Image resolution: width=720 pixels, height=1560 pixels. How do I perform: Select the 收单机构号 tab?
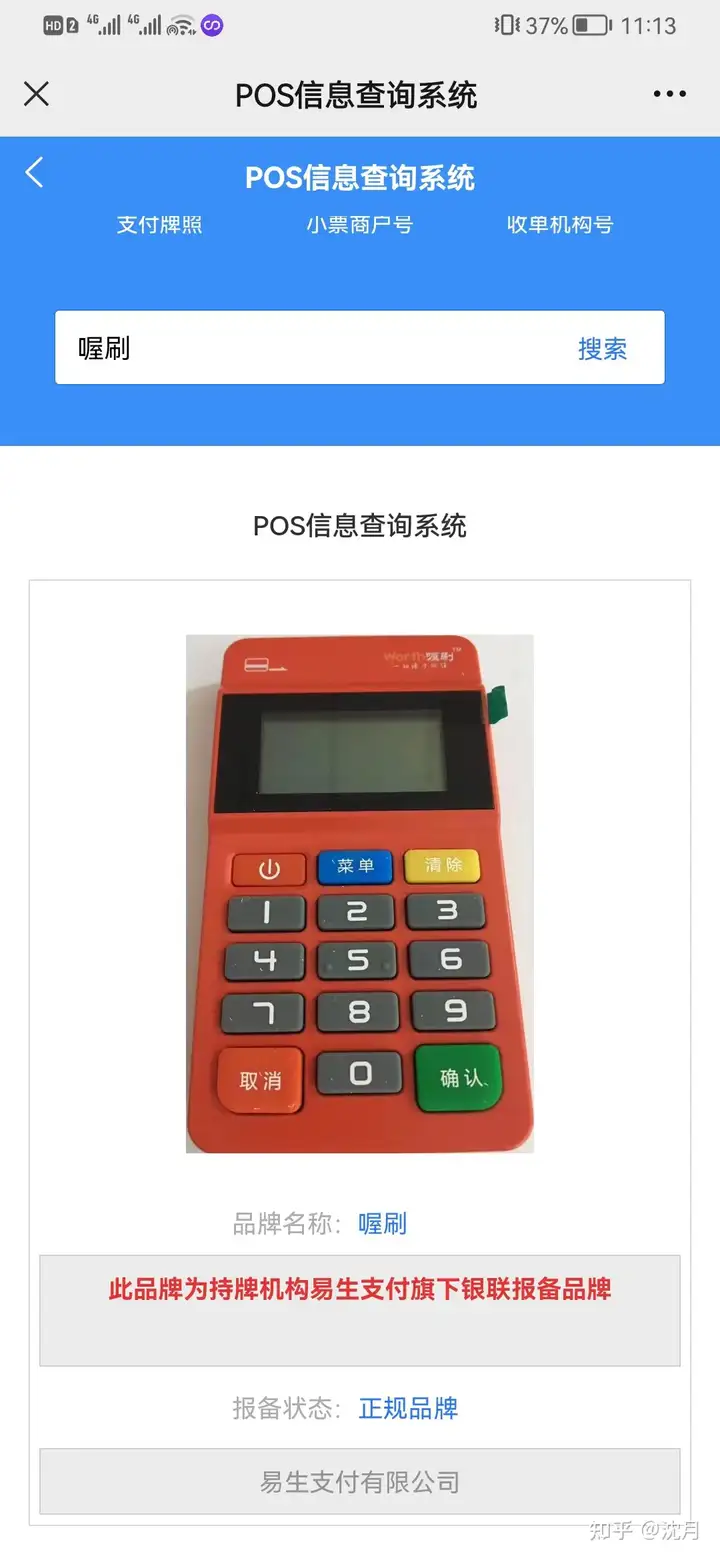[x=559, y=225]
